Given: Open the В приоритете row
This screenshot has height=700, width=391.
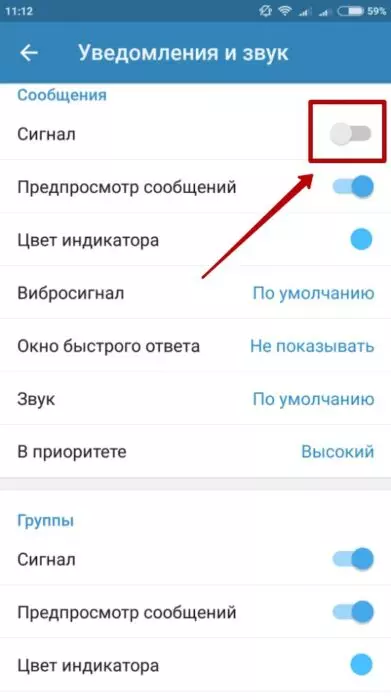Looking at the screenshot, I should [196, 451].
